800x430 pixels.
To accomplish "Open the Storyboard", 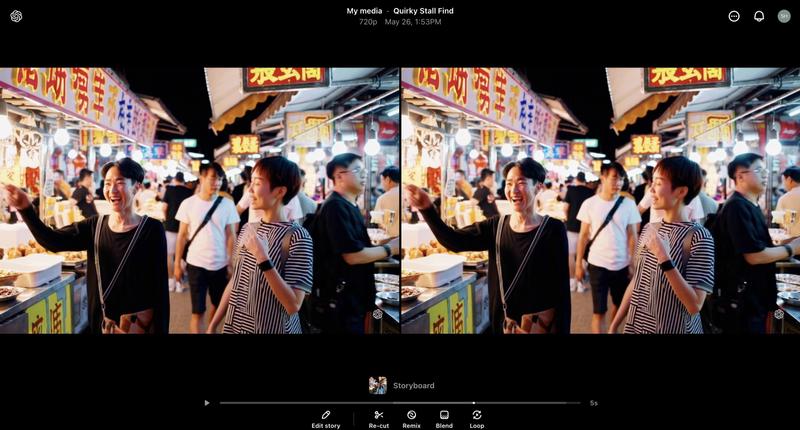I will 401,385.
